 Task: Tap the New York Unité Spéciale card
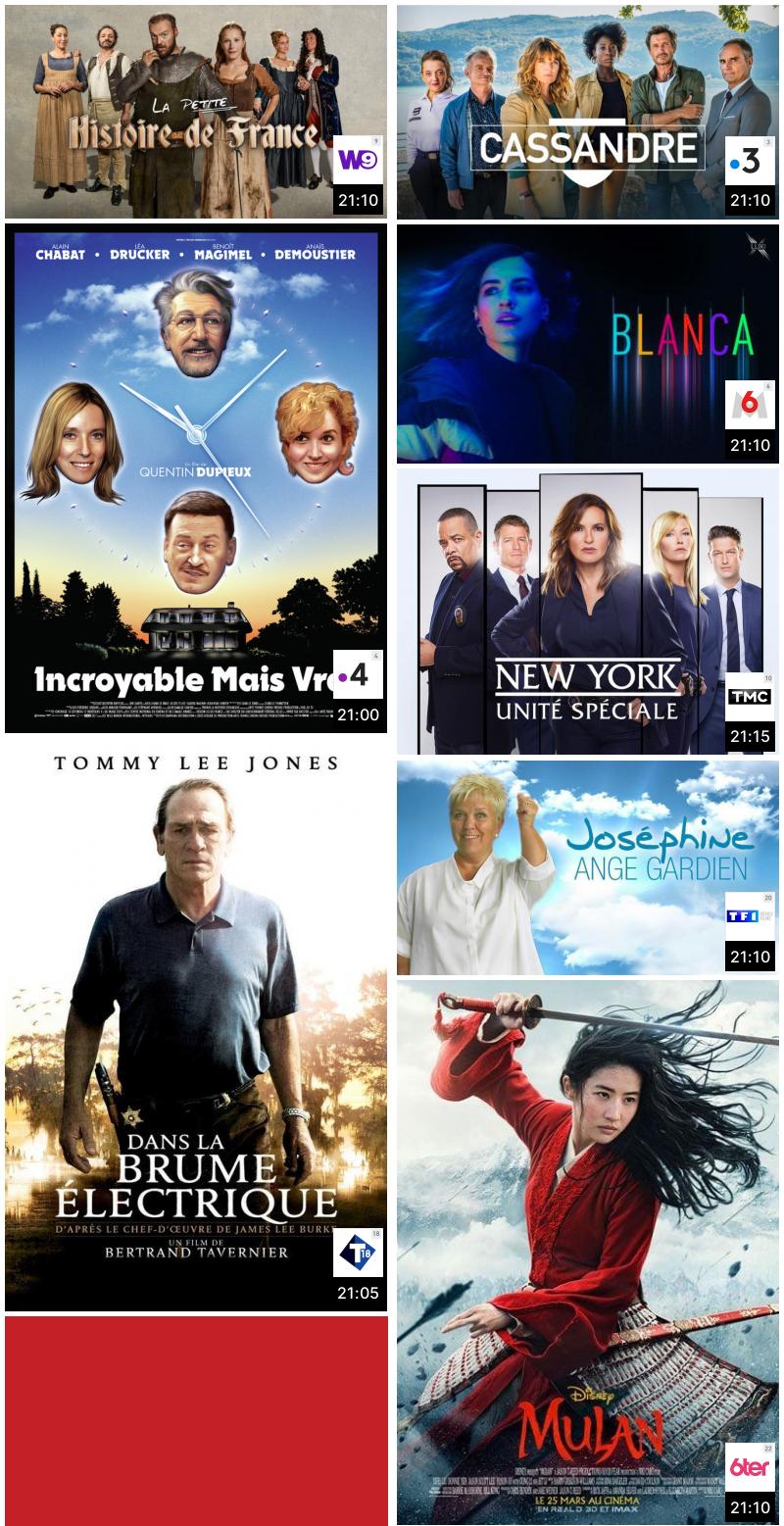coord(587,610)
